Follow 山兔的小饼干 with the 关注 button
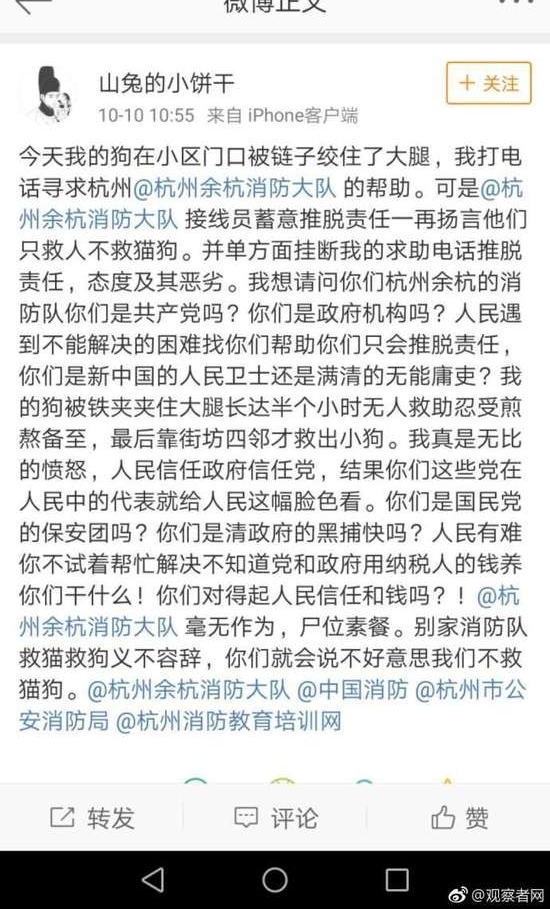This screenshot has height=909, width=550. pyautogui.click(x=489, y=83)
